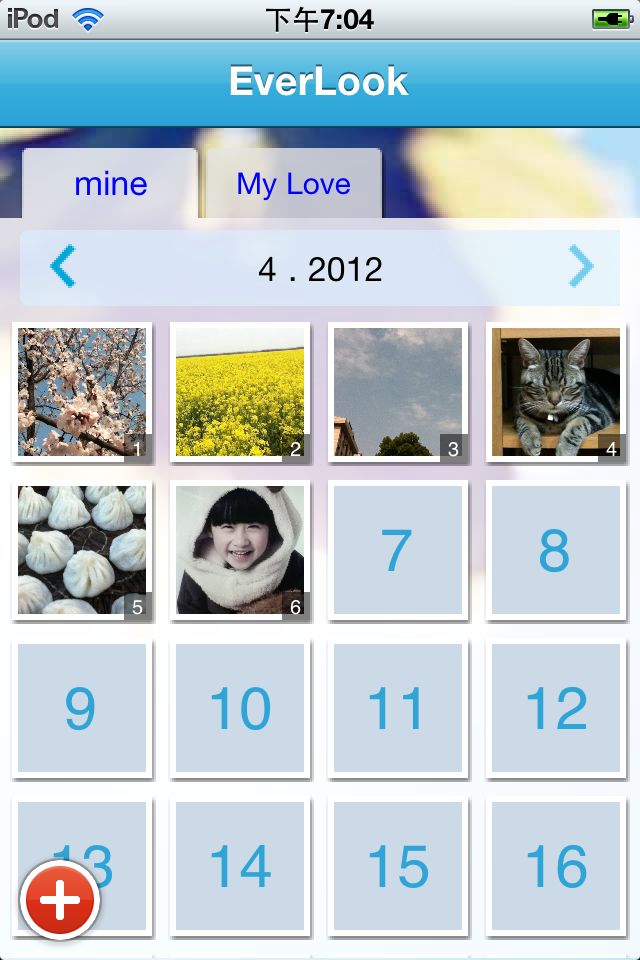The width and height of the screenshot is (640, 960).
Task: Select the empty day 9 tile
Action: pos(82,708)
